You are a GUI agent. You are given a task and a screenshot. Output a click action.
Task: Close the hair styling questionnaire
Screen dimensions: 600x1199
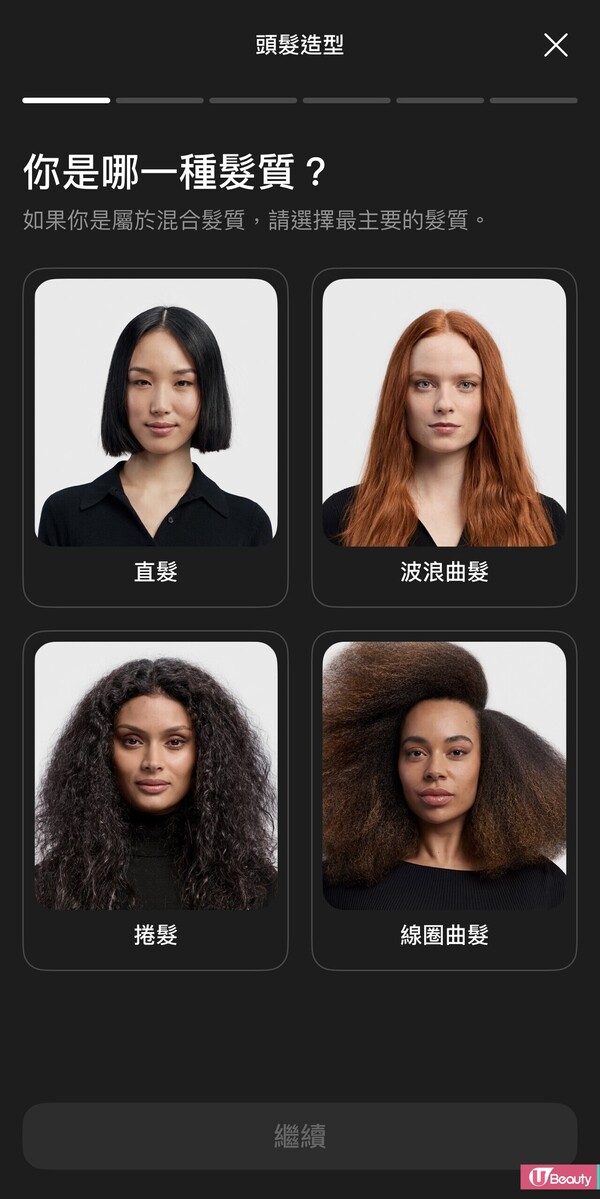pyautogui.click(x=555, y=45)
